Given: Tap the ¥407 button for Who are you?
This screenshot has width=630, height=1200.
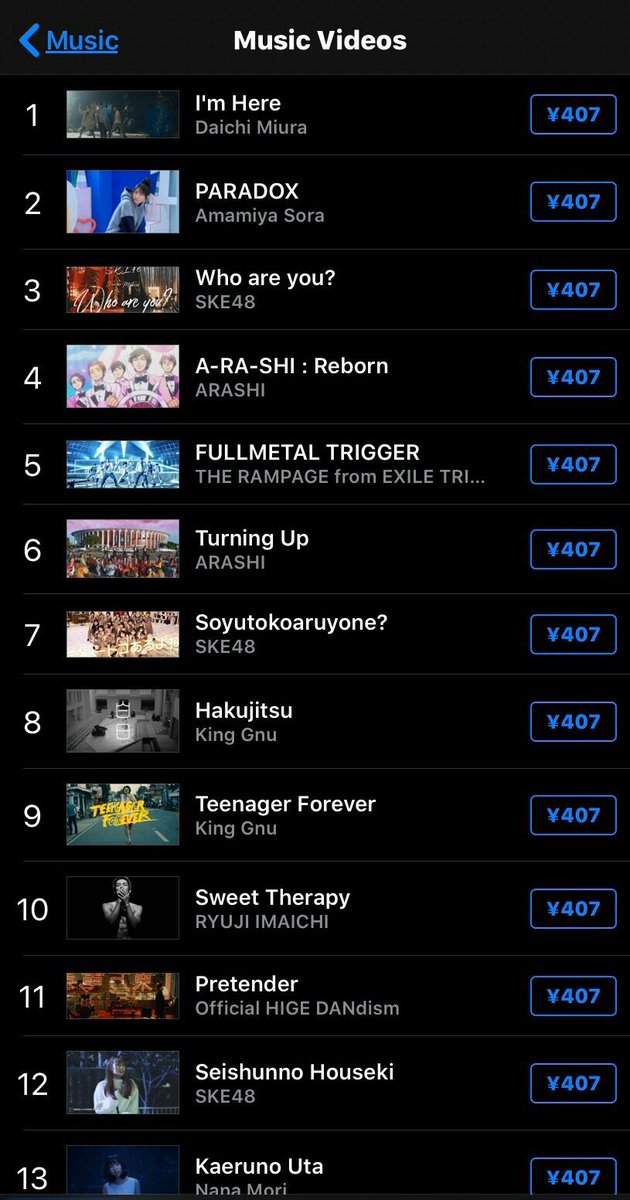Looking at the screenshot, I should (x=573, y=290).
